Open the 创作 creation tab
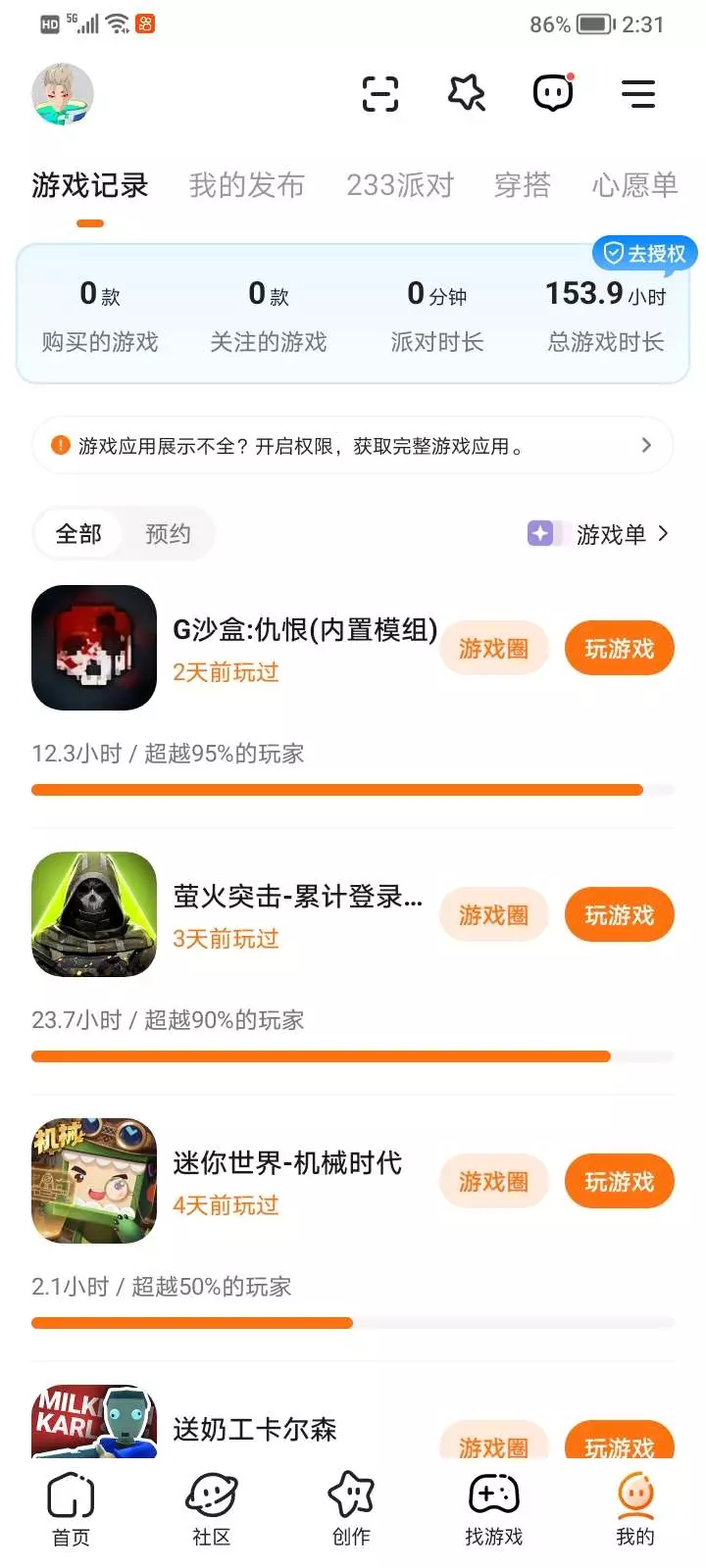 click(x=351, y=1509)
